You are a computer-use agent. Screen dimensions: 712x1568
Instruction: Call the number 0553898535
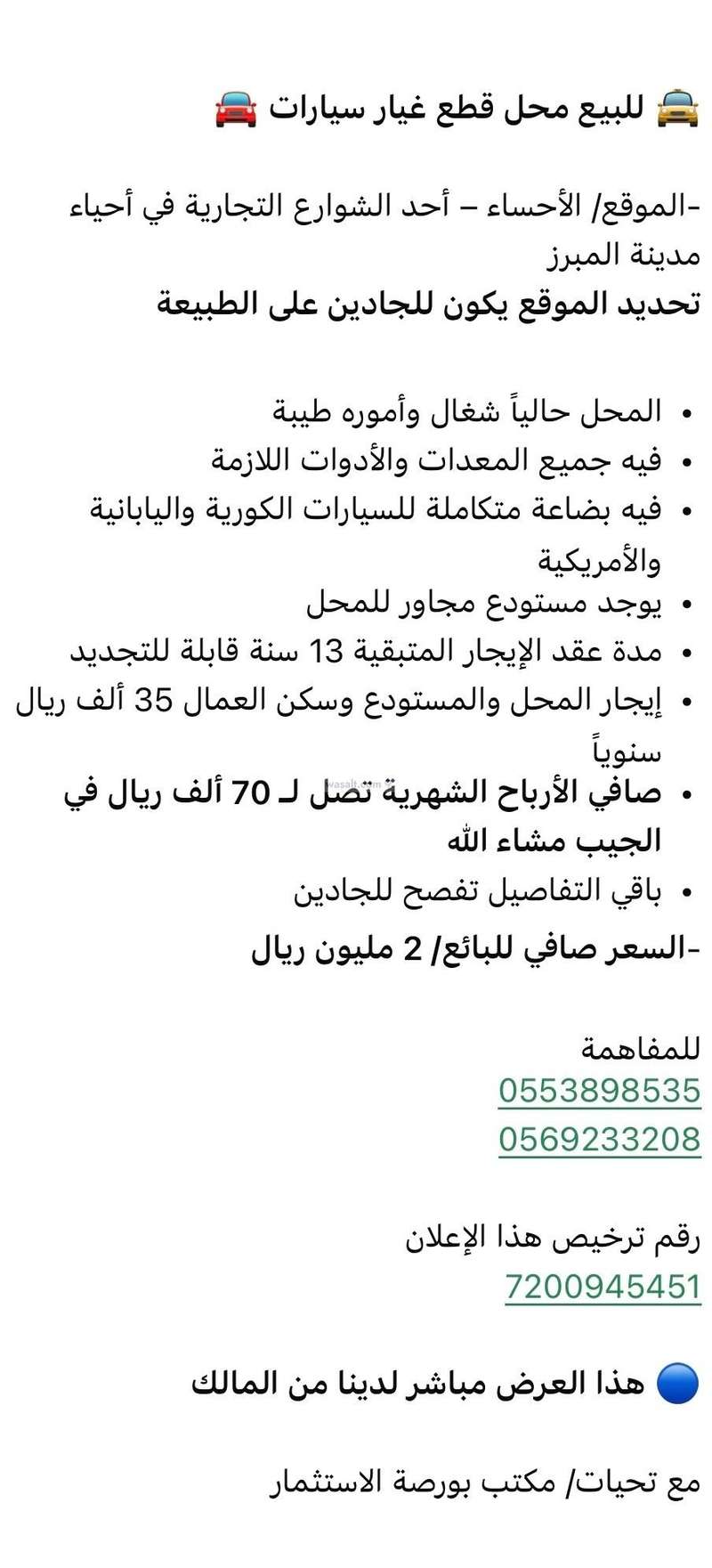599,1090
